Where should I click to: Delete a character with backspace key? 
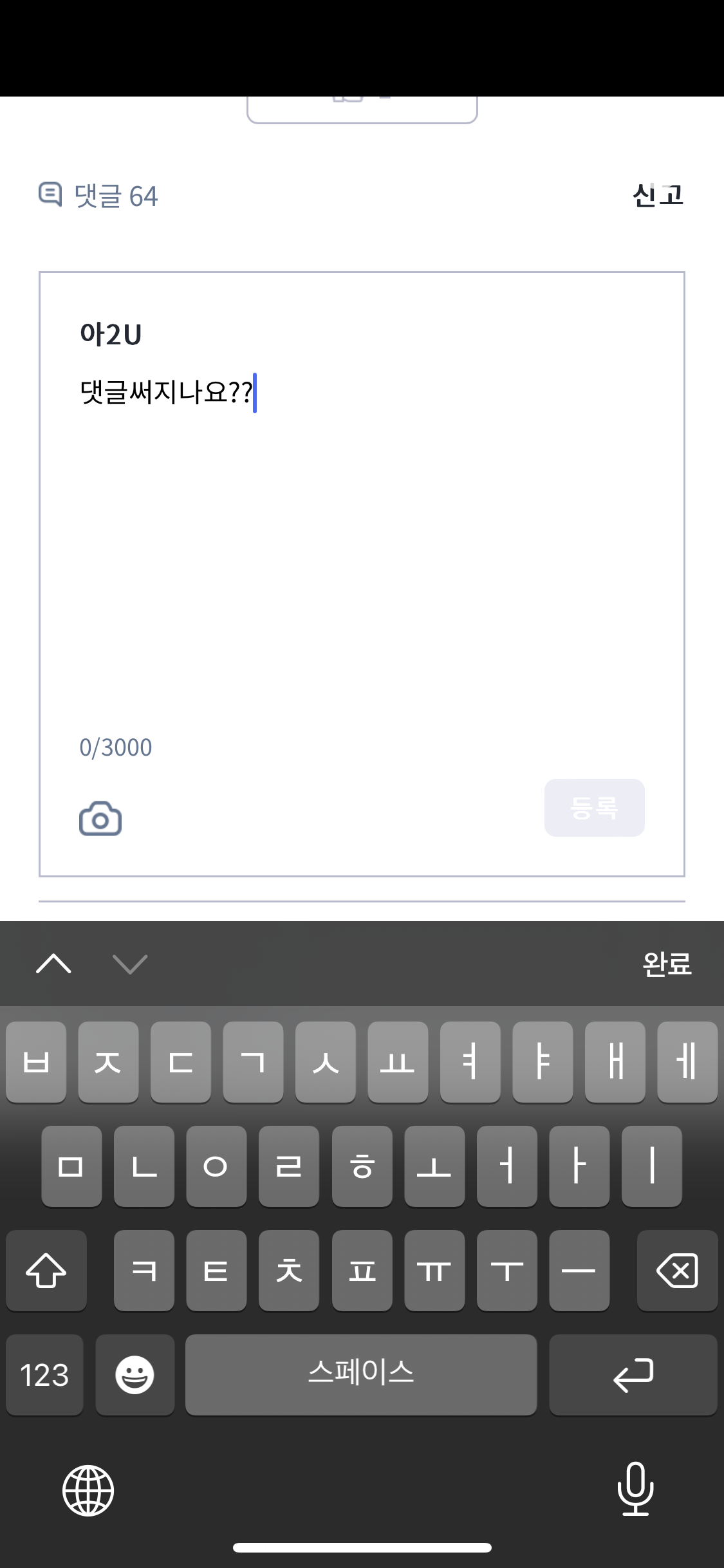(x=677, y=1271)
